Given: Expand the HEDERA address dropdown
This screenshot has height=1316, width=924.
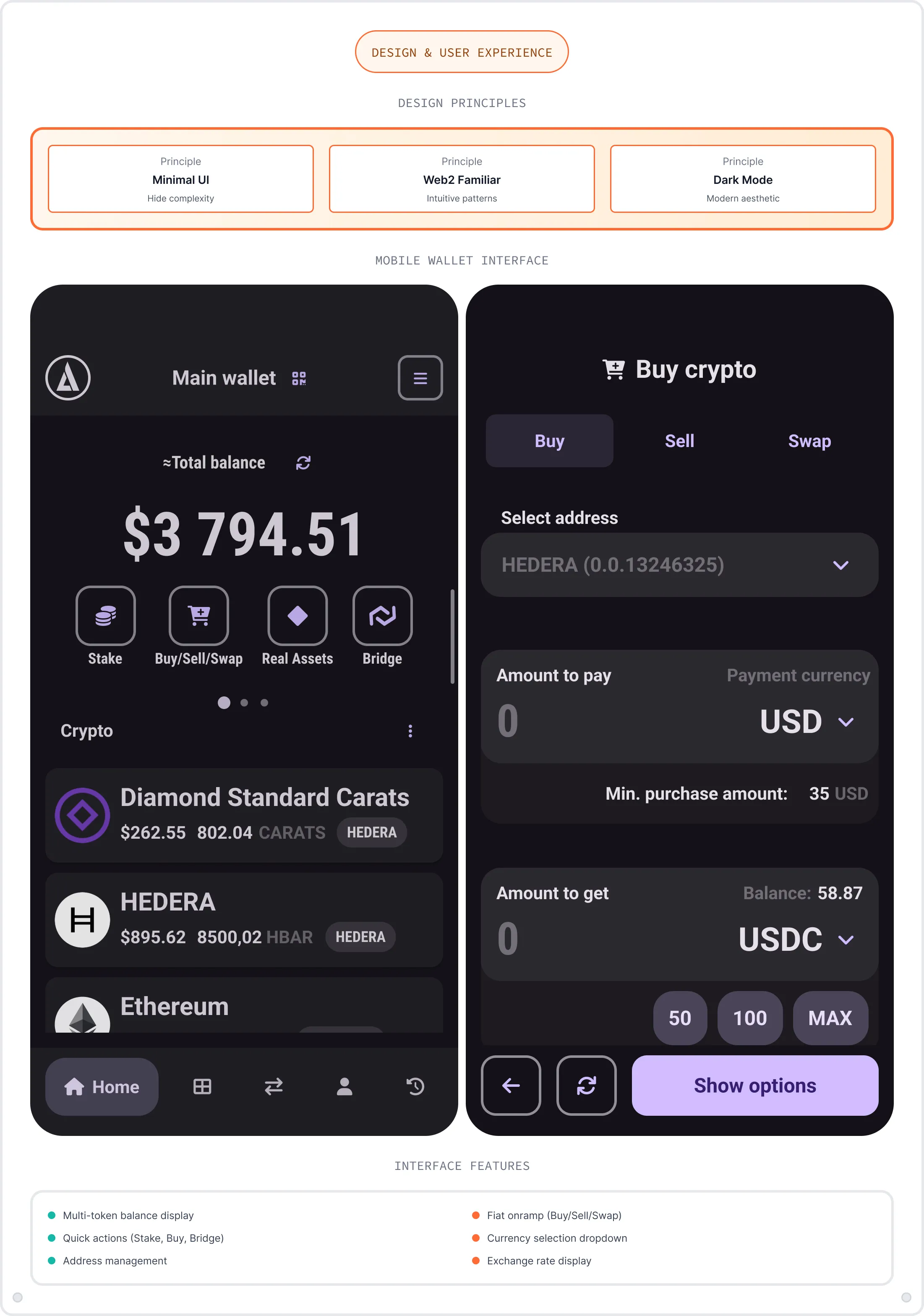Looking at the screenshot, I should 841,565.
